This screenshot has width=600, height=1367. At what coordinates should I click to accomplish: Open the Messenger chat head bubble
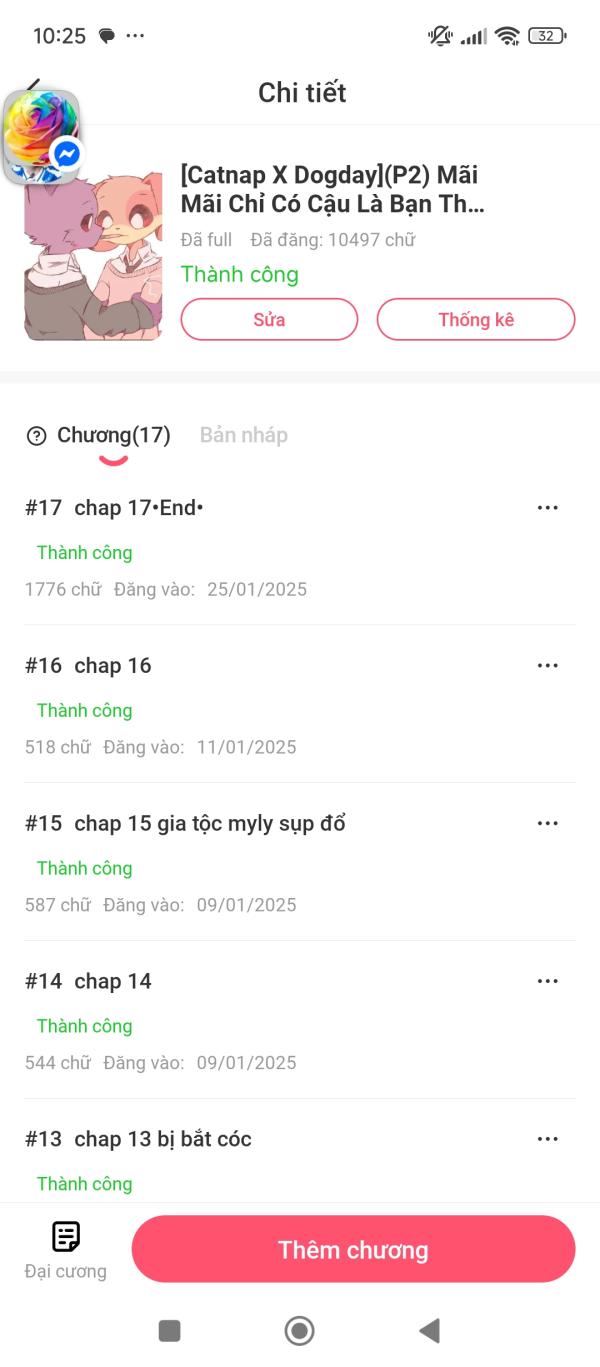(x=42, y=136)
